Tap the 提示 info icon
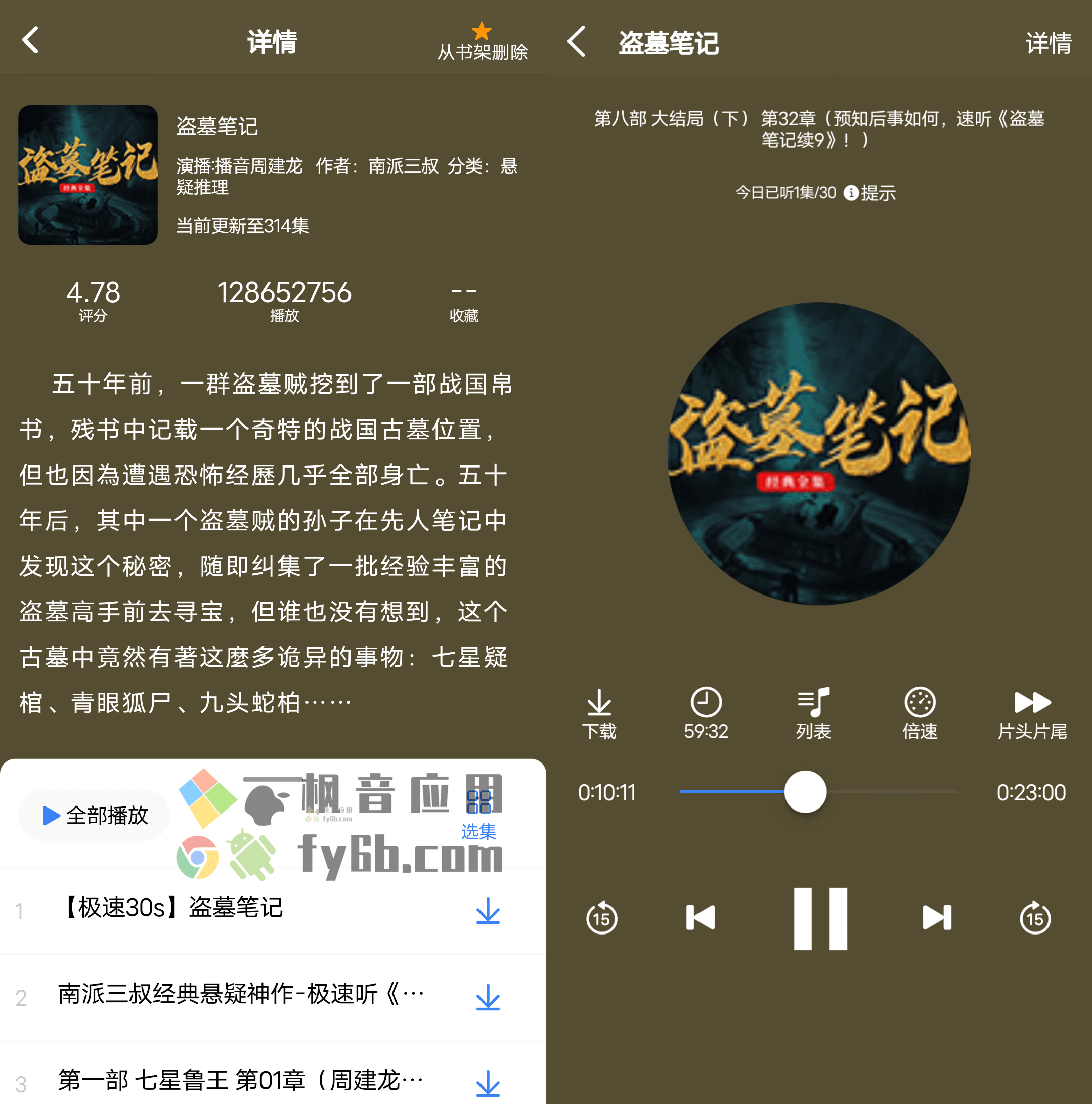 click(851, 193)
